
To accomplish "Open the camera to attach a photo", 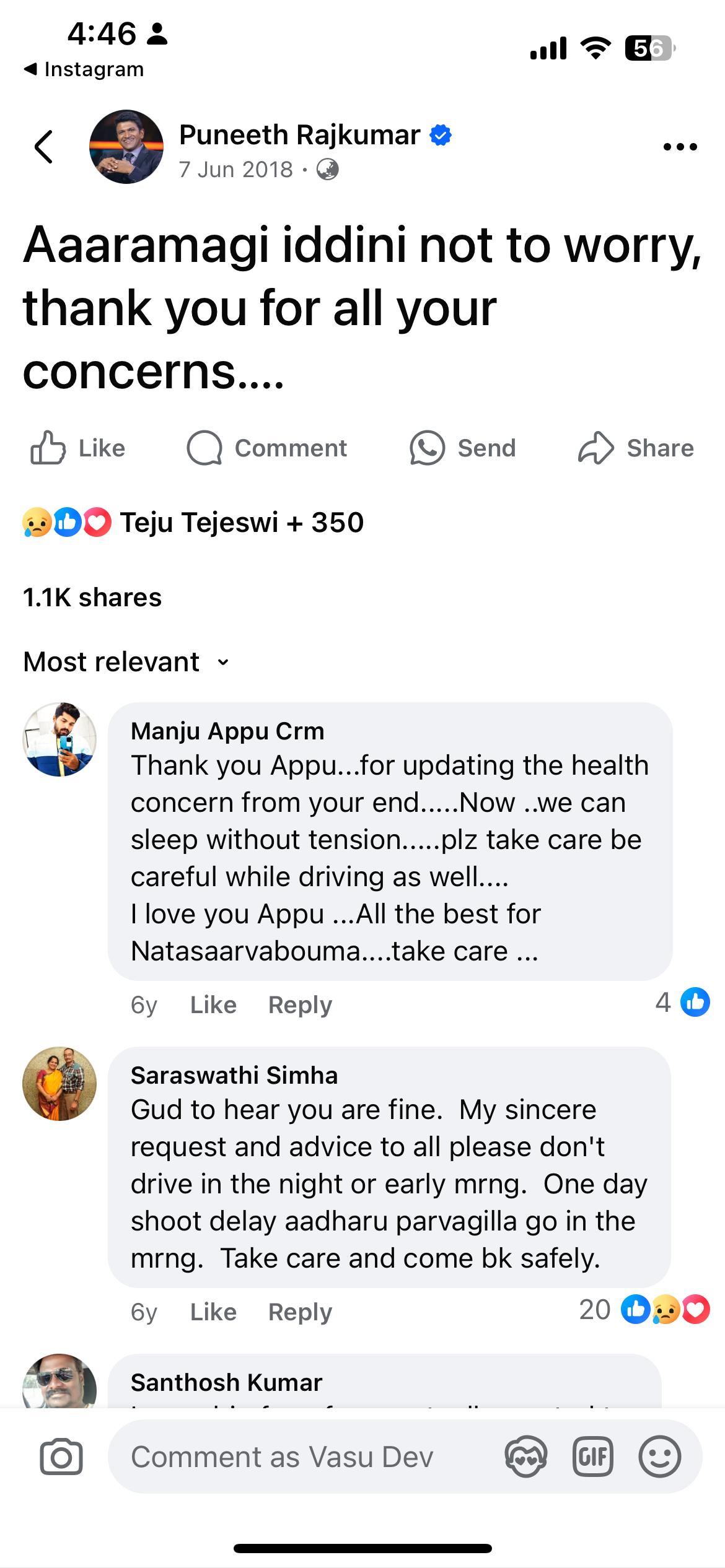I will click(x=61, y=1457).
